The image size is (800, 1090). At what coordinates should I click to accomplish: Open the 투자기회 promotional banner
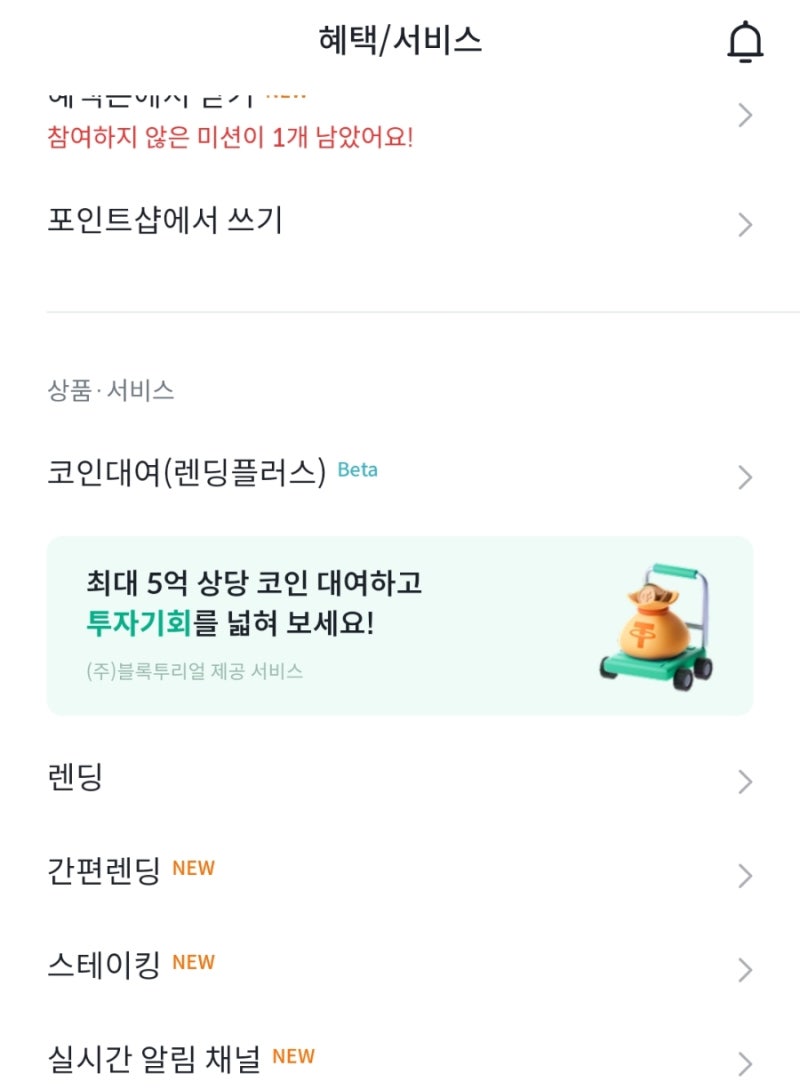coord(400,622)
